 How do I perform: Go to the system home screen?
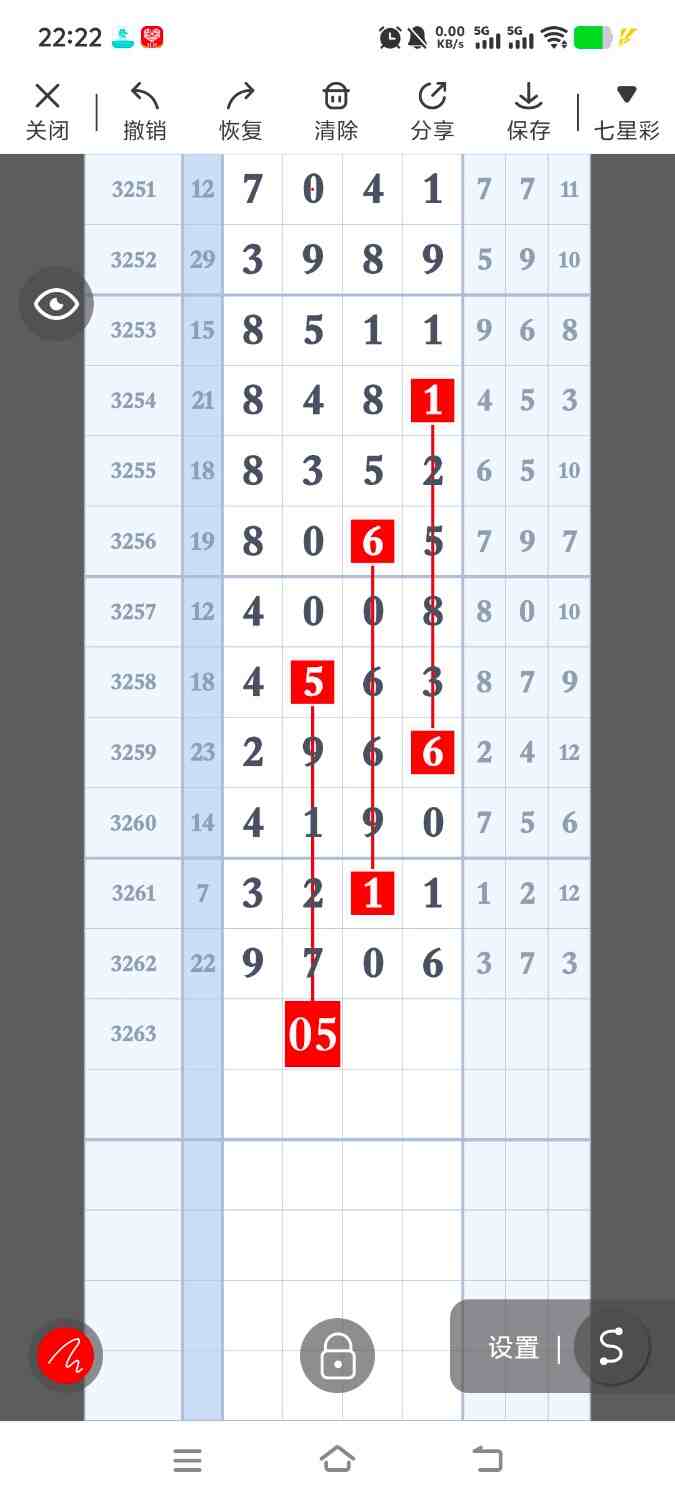pyautogui.click(x=337, y=1460)
